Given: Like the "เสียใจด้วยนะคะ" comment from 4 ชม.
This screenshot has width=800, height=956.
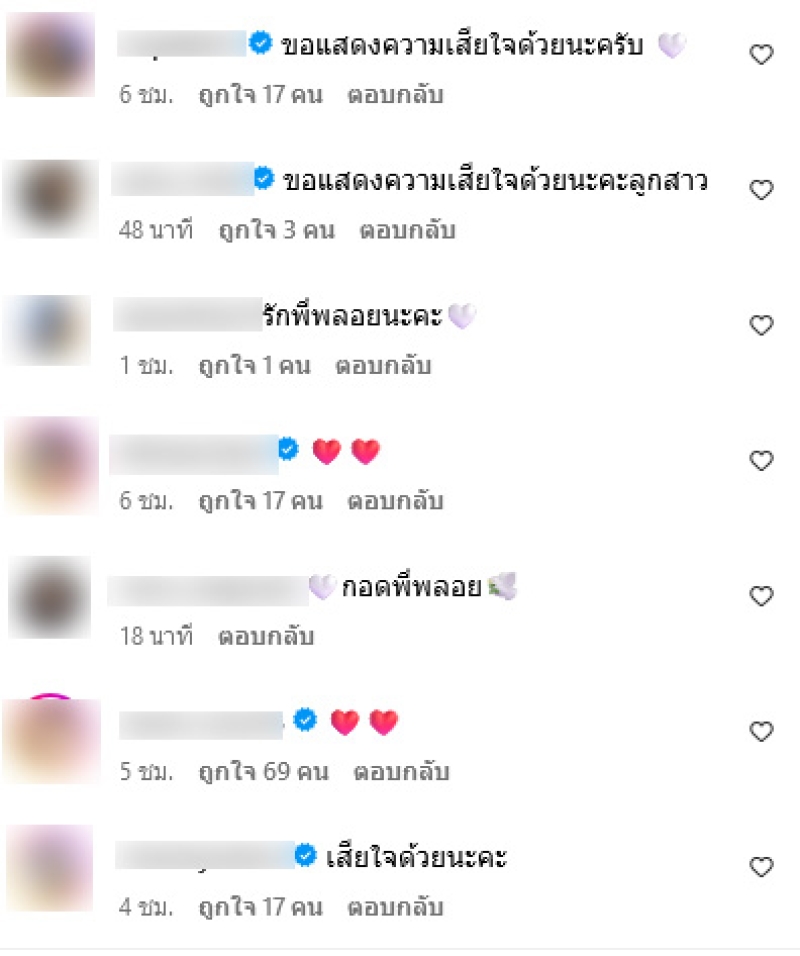Looking at the screenshot, I should coord(761,867).
